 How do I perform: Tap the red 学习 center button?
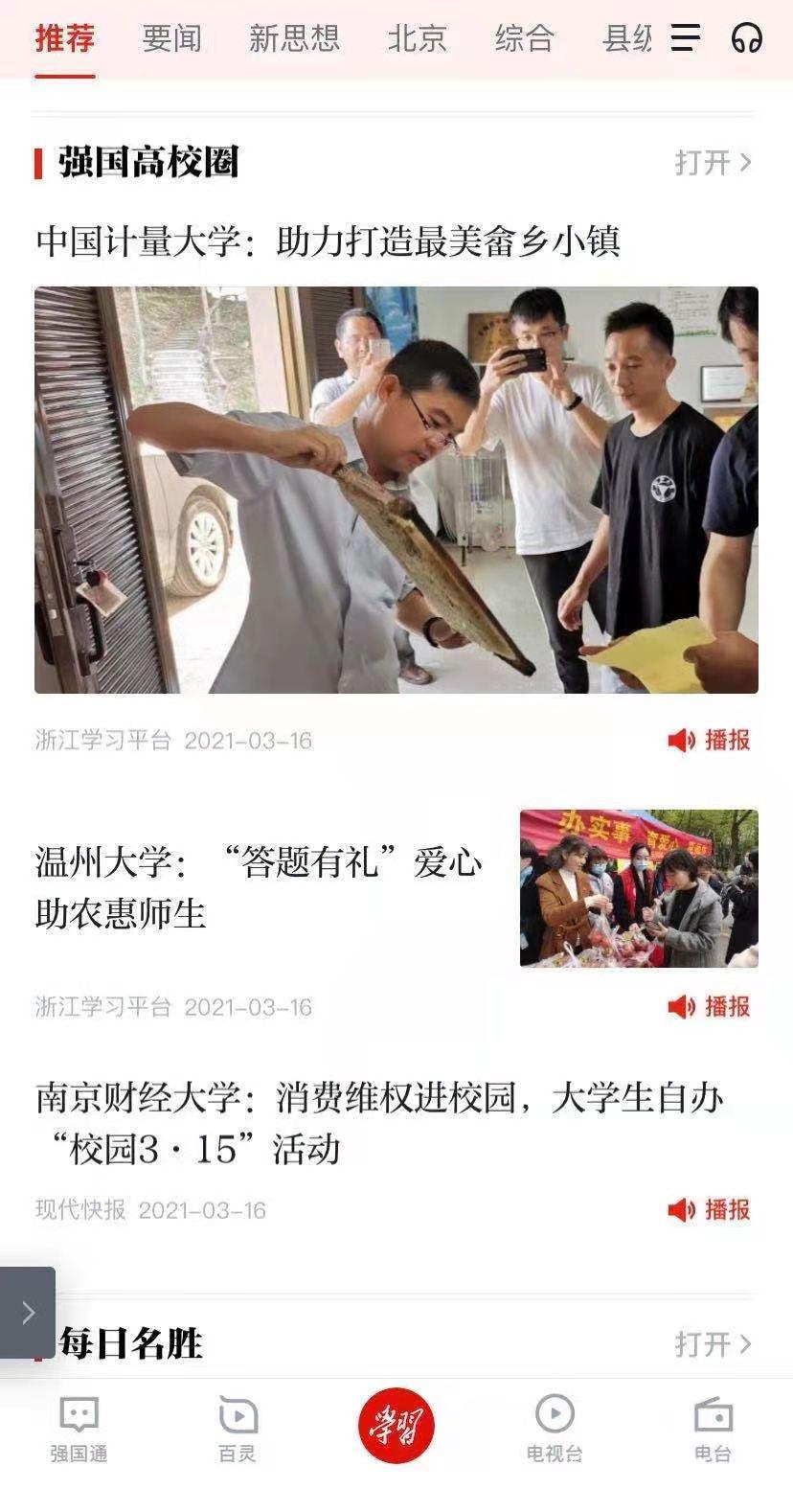[x=396, y=1425]
